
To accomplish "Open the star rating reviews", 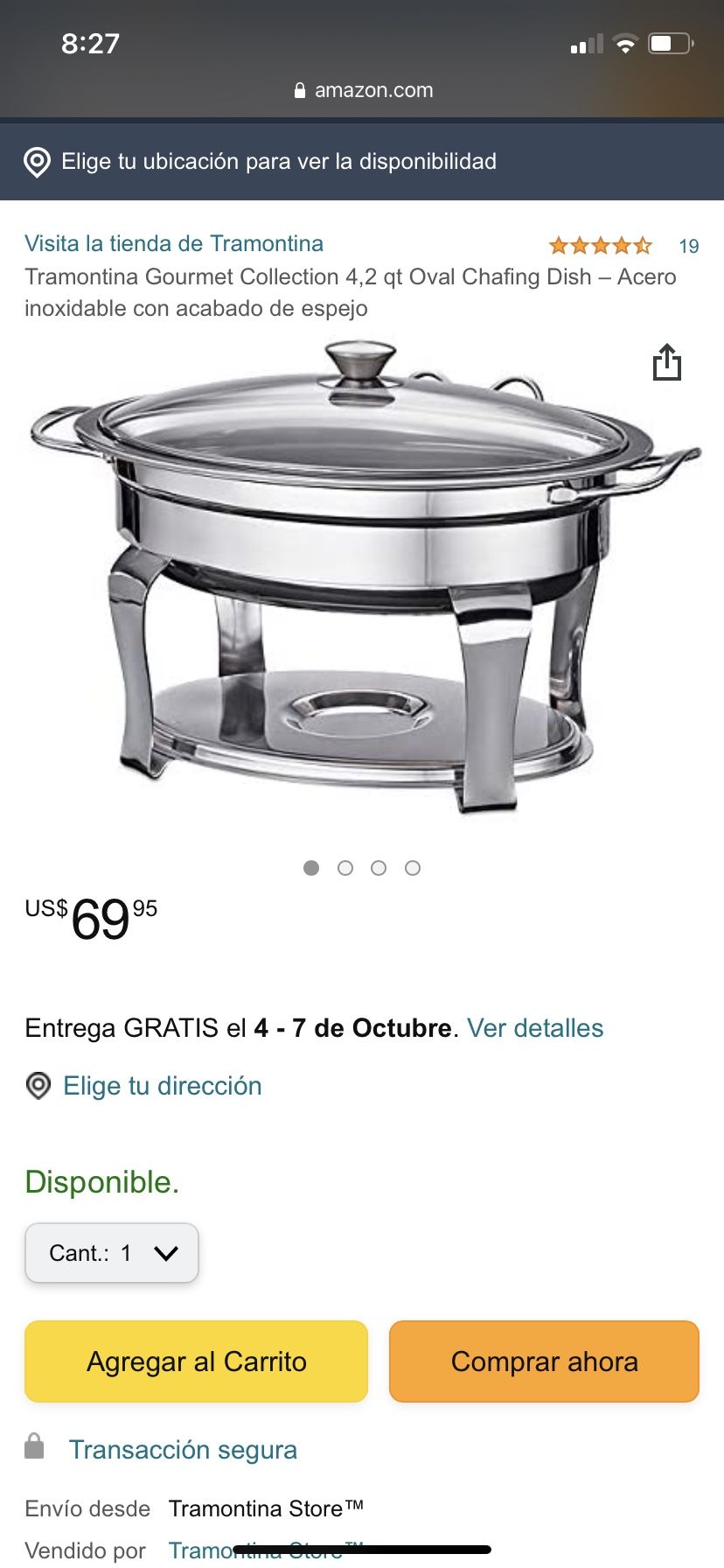I will tap(601, 246).
